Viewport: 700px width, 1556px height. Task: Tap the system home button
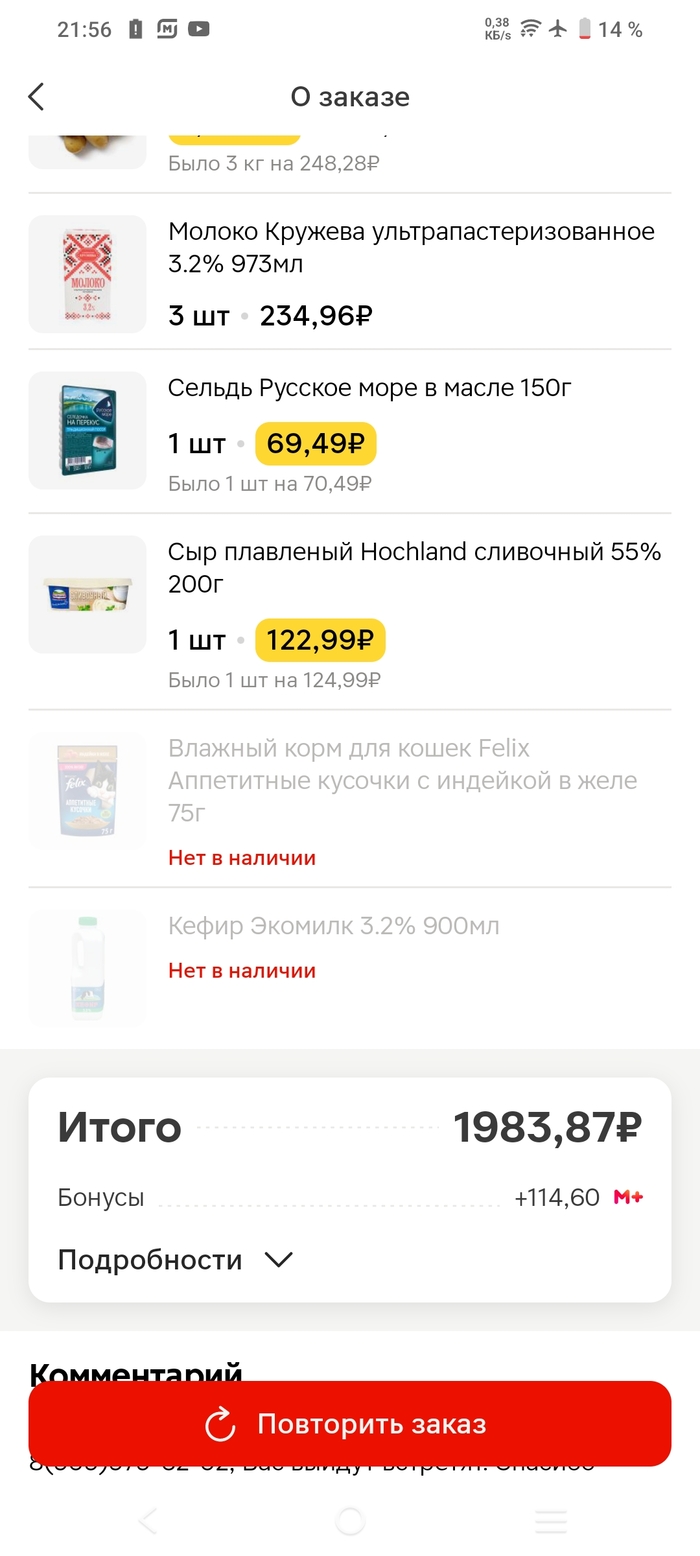[350, 1521]
